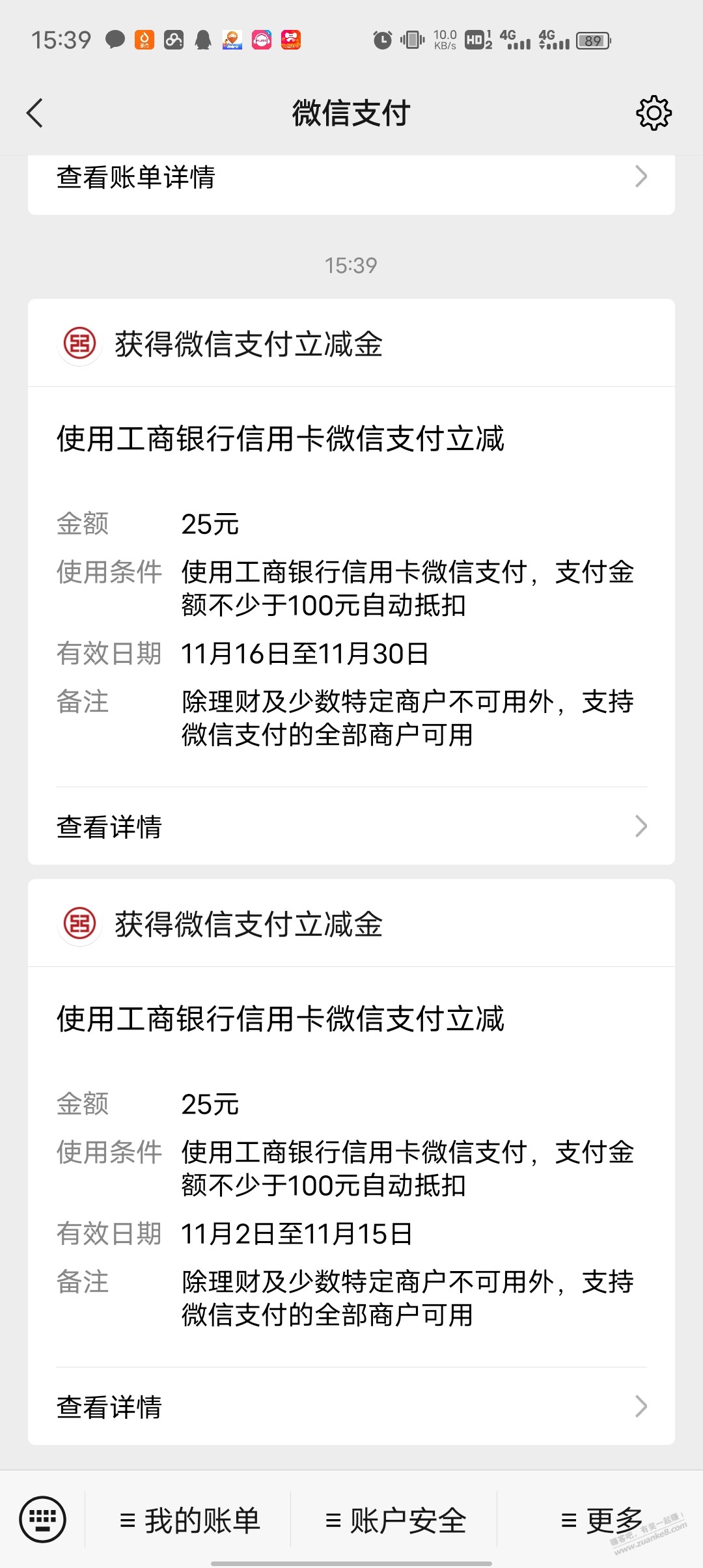
Task: Go back from 微信支付 screen
Action: [x=35, y=113]
